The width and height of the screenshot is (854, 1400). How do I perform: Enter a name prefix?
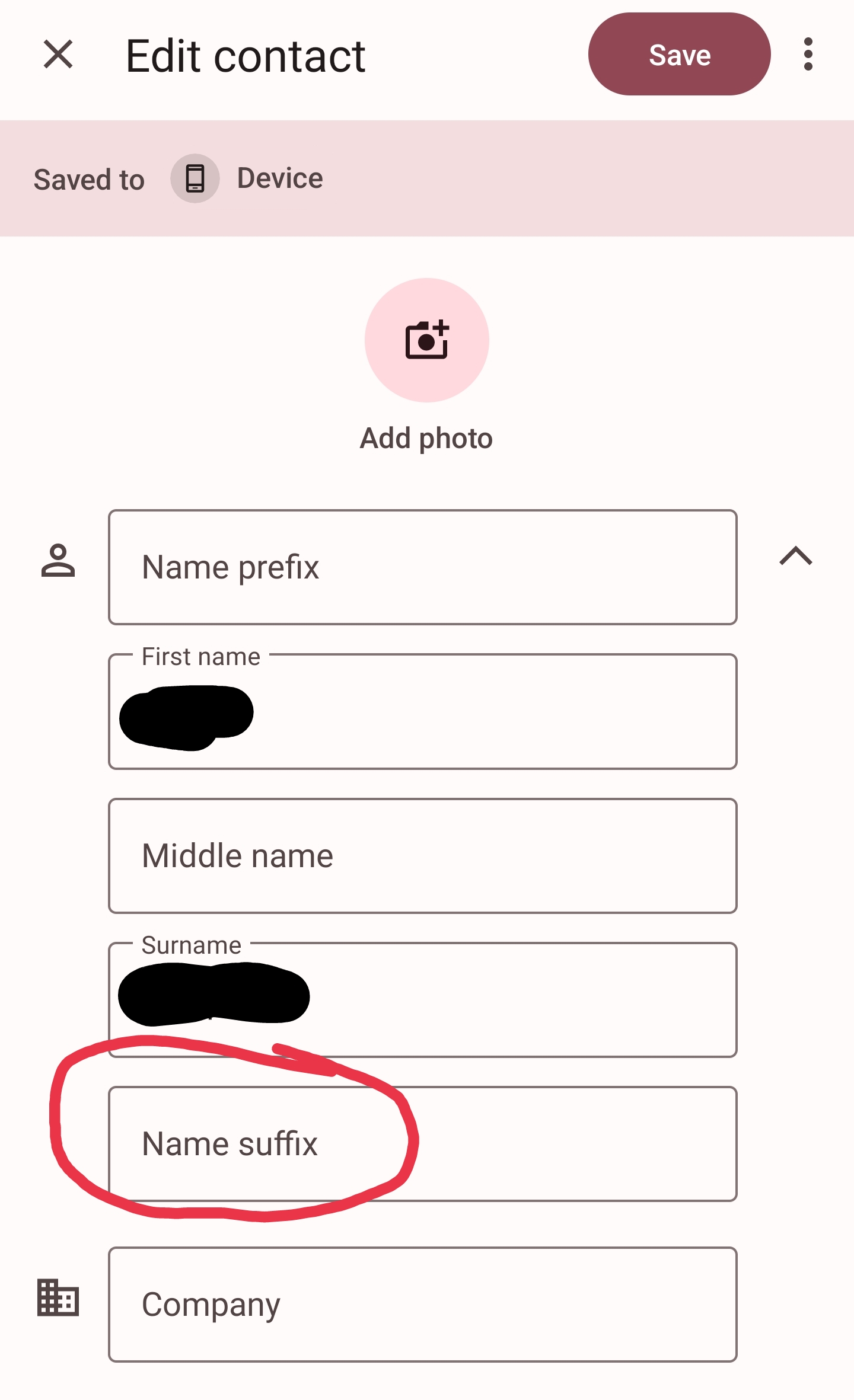(422, 567)
